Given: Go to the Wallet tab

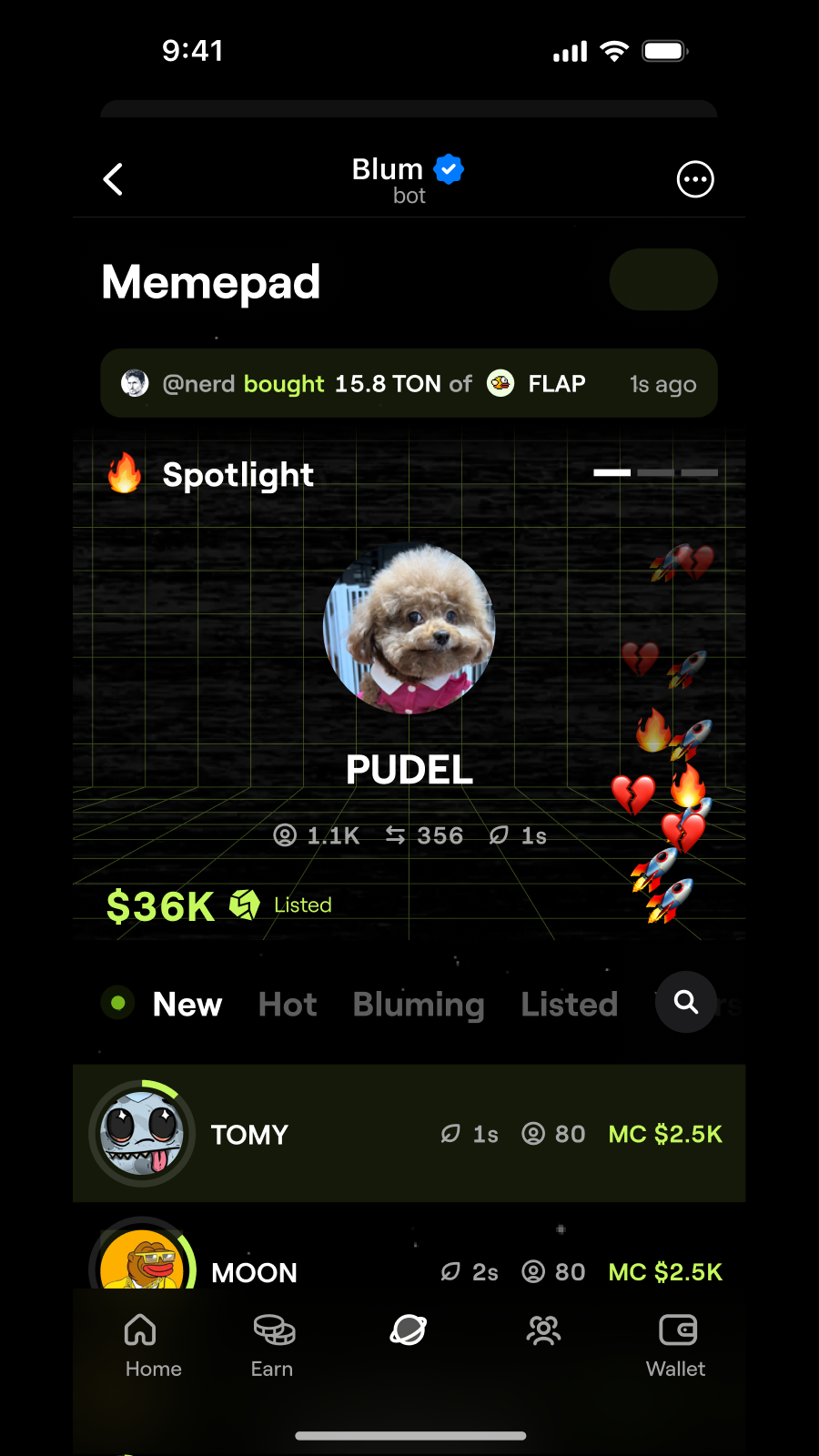Looking at the screenshot, I should click(675, 1345).
